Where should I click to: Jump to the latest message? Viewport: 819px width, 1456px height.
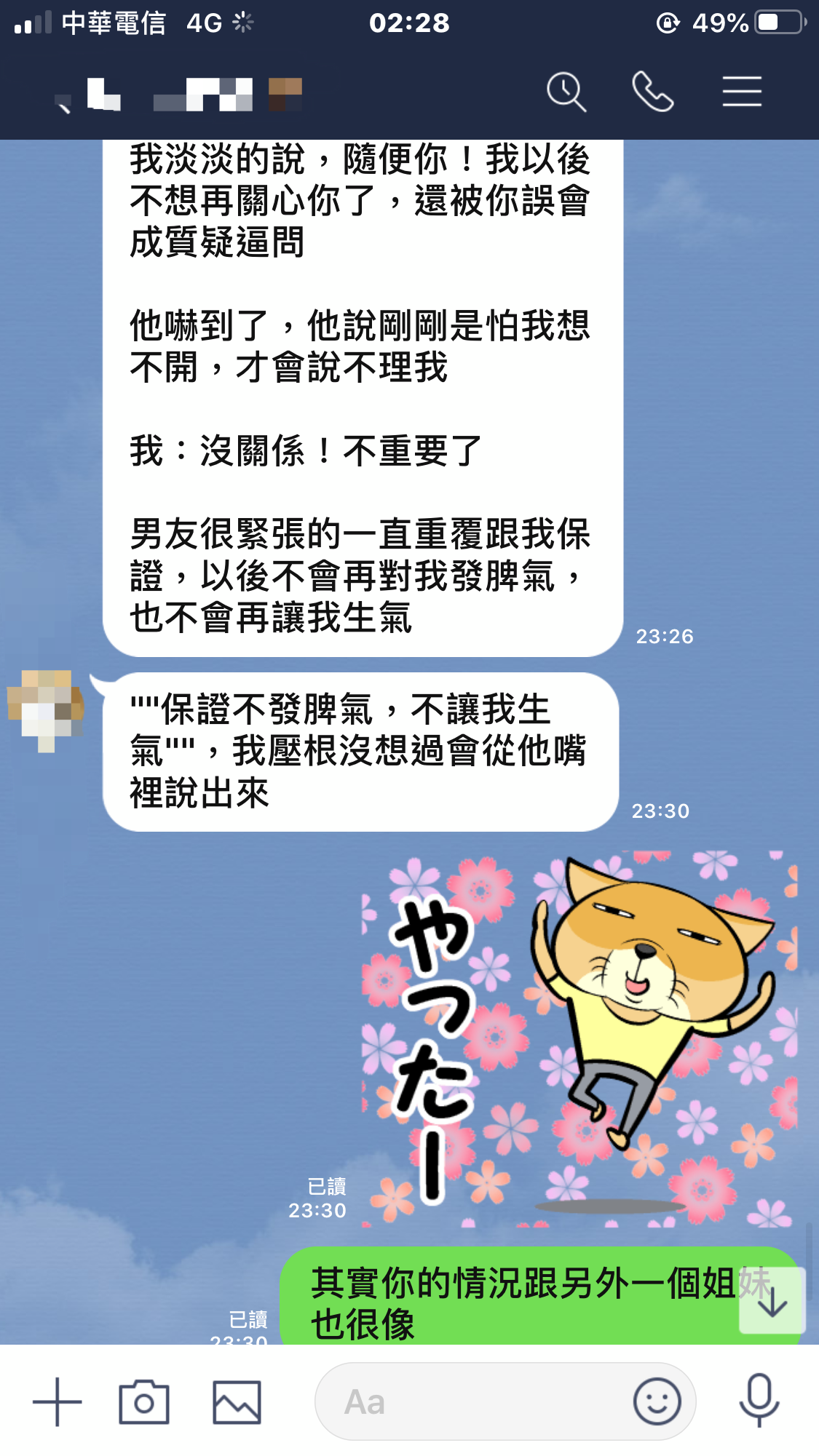click(x=772, y=1302)
